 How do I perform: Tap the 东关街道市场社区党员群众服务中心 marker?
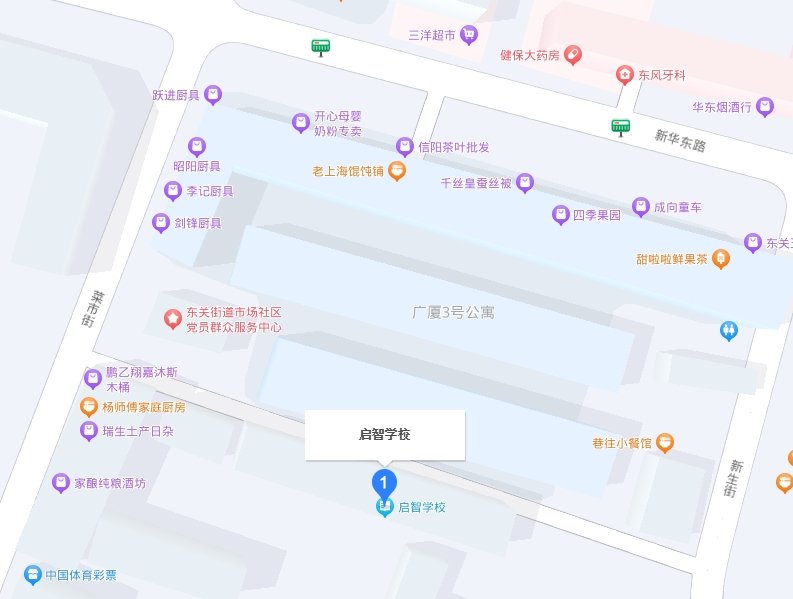172,319
